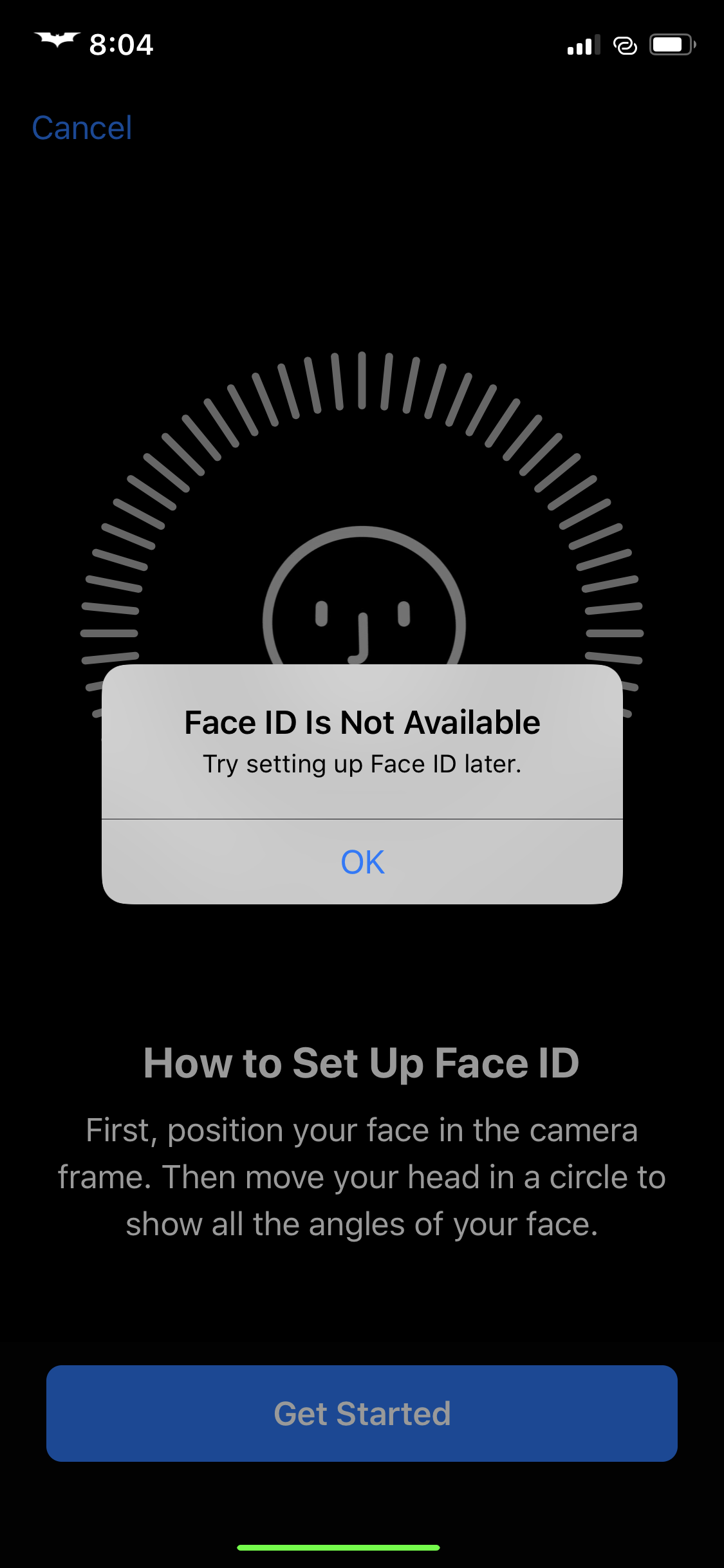Dismiss the alert by tapping OK

point(362,862)
